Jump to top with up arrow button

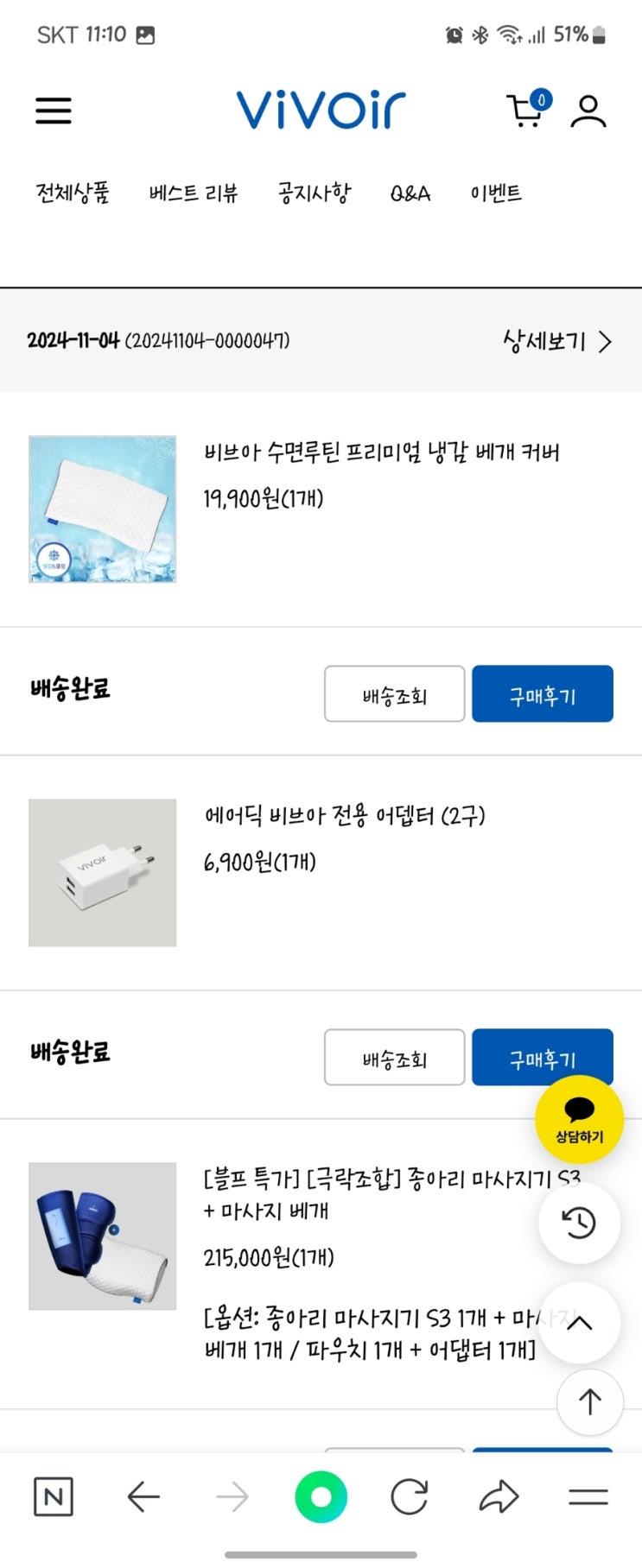click(x=590, y=1401)
